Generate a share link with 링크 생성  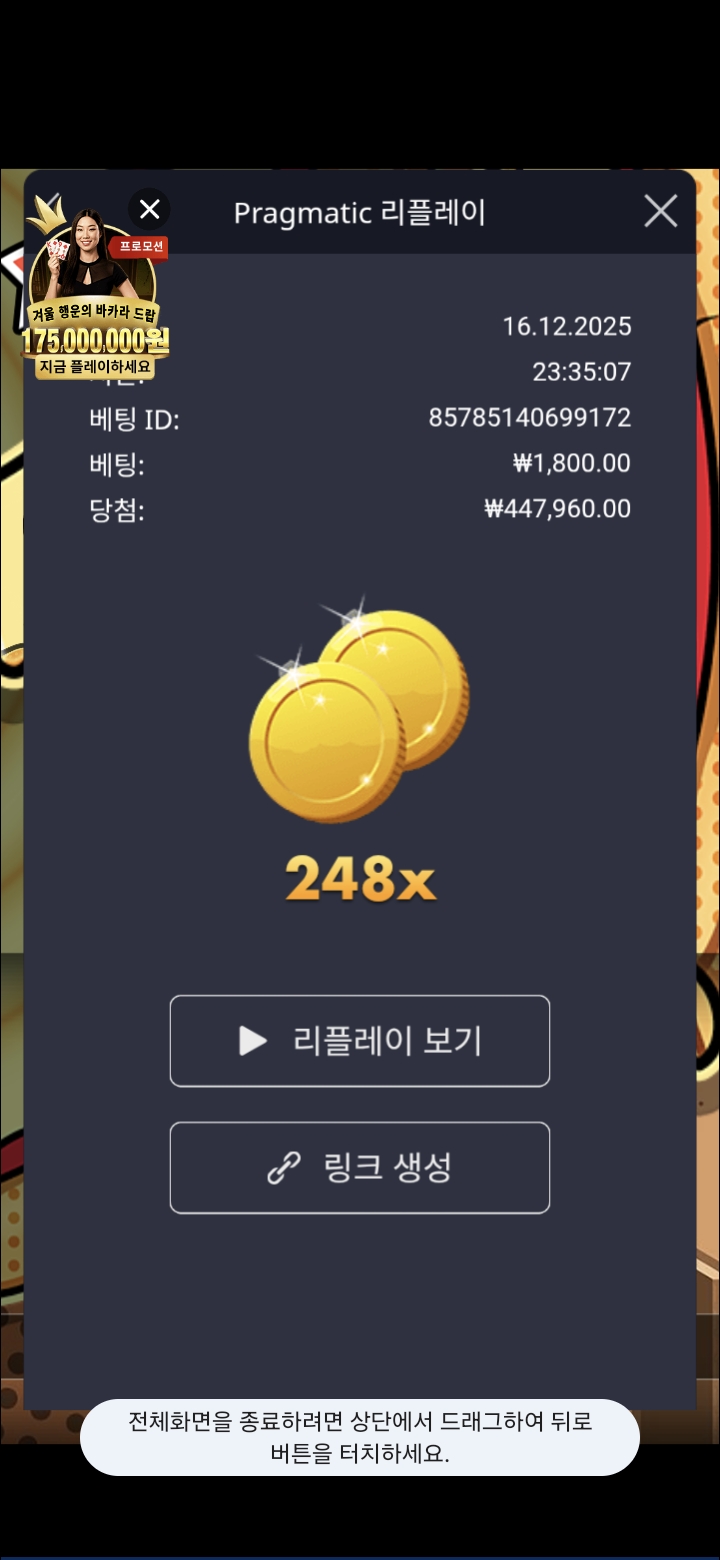360,1168
